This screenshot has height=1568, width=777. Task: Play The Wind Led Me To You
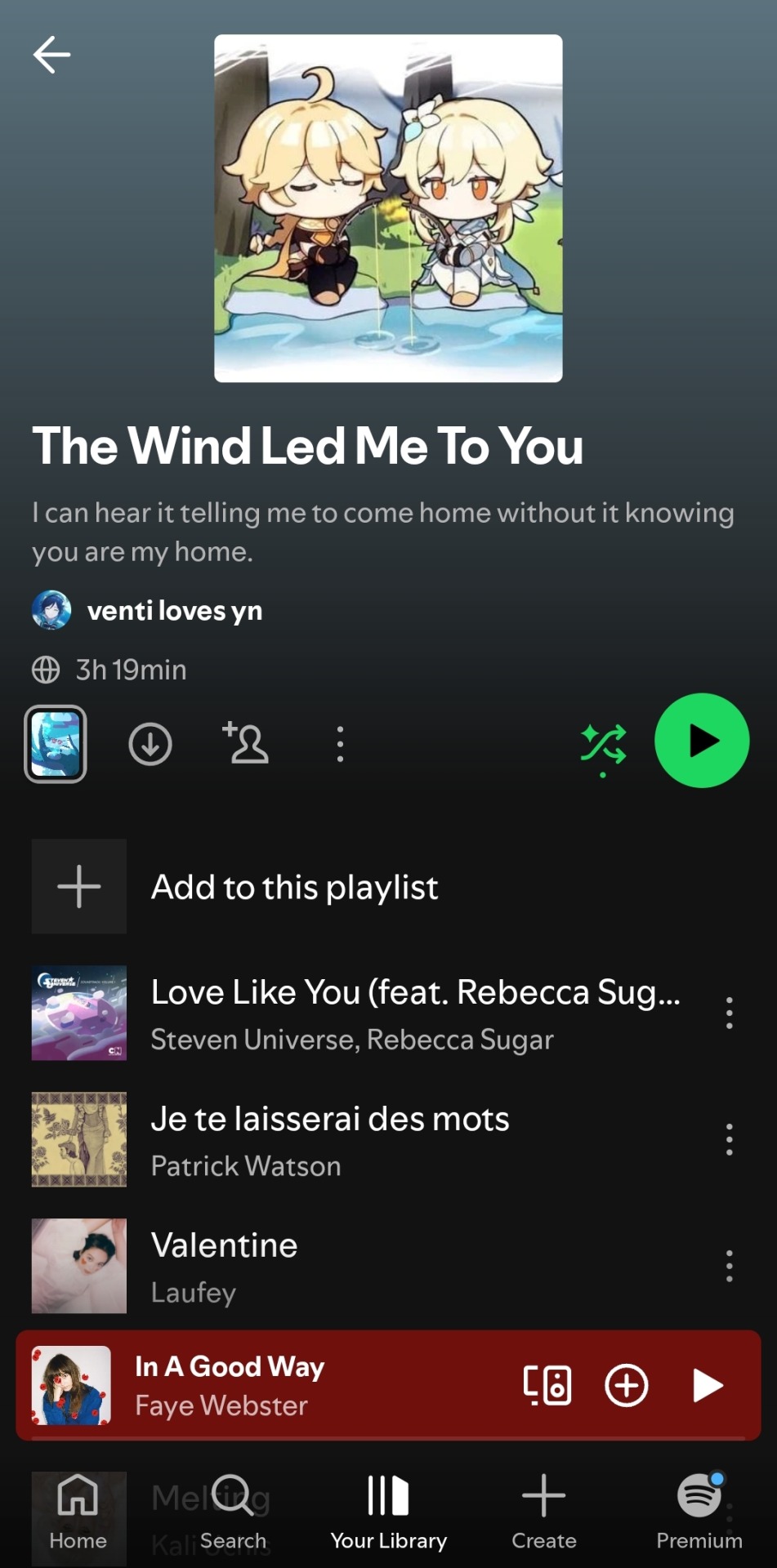coord(701,741)
